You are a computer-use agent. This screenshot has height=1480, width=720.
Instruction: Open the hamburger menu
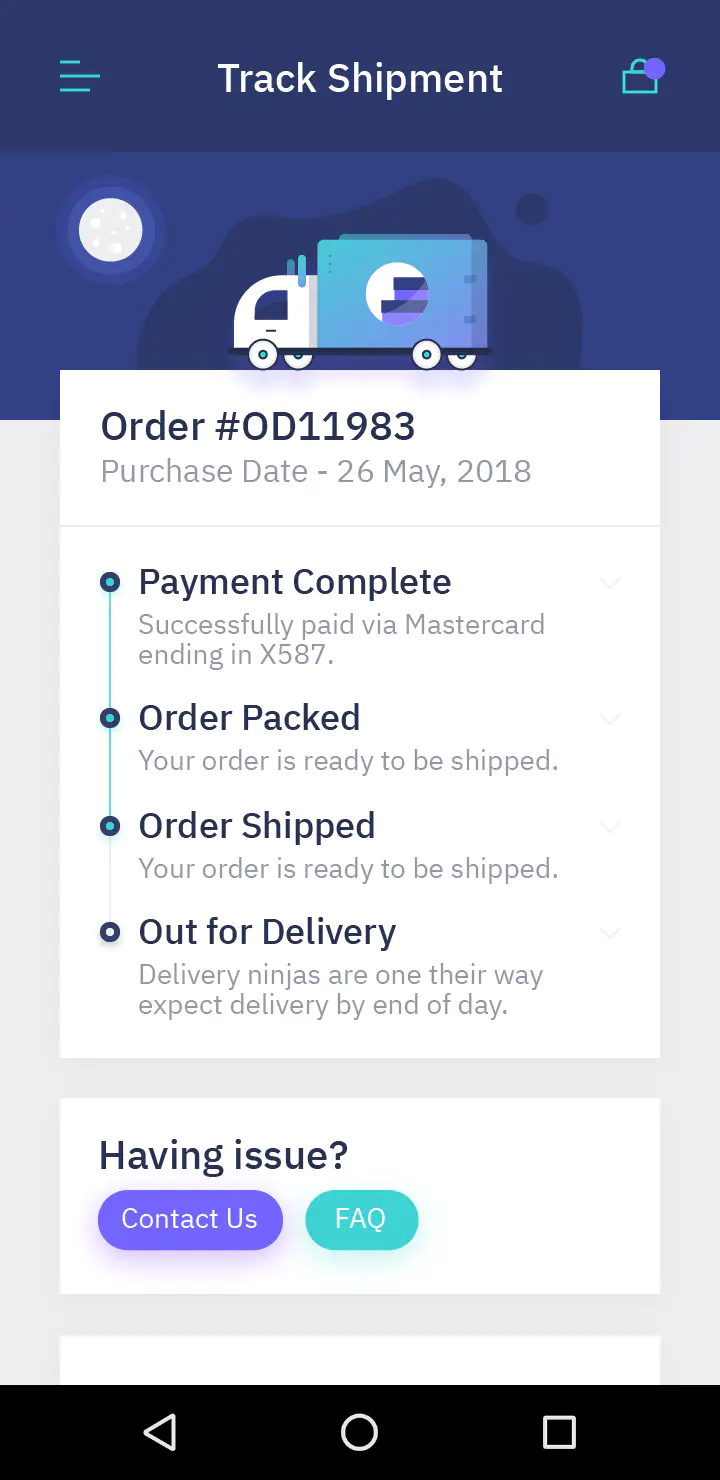80,77
